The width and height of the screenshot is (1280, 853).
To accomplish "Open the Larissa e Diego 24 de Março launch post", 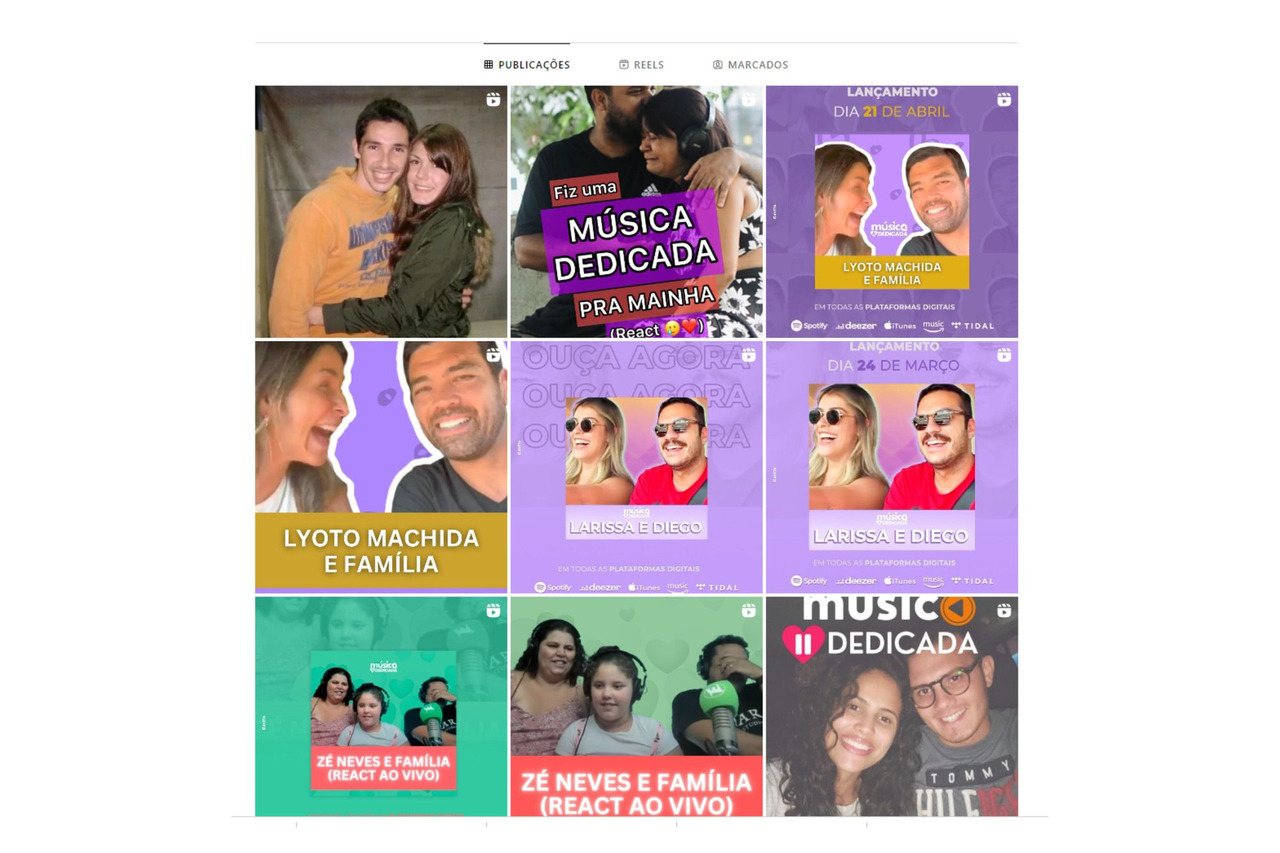I will (891, 467).
